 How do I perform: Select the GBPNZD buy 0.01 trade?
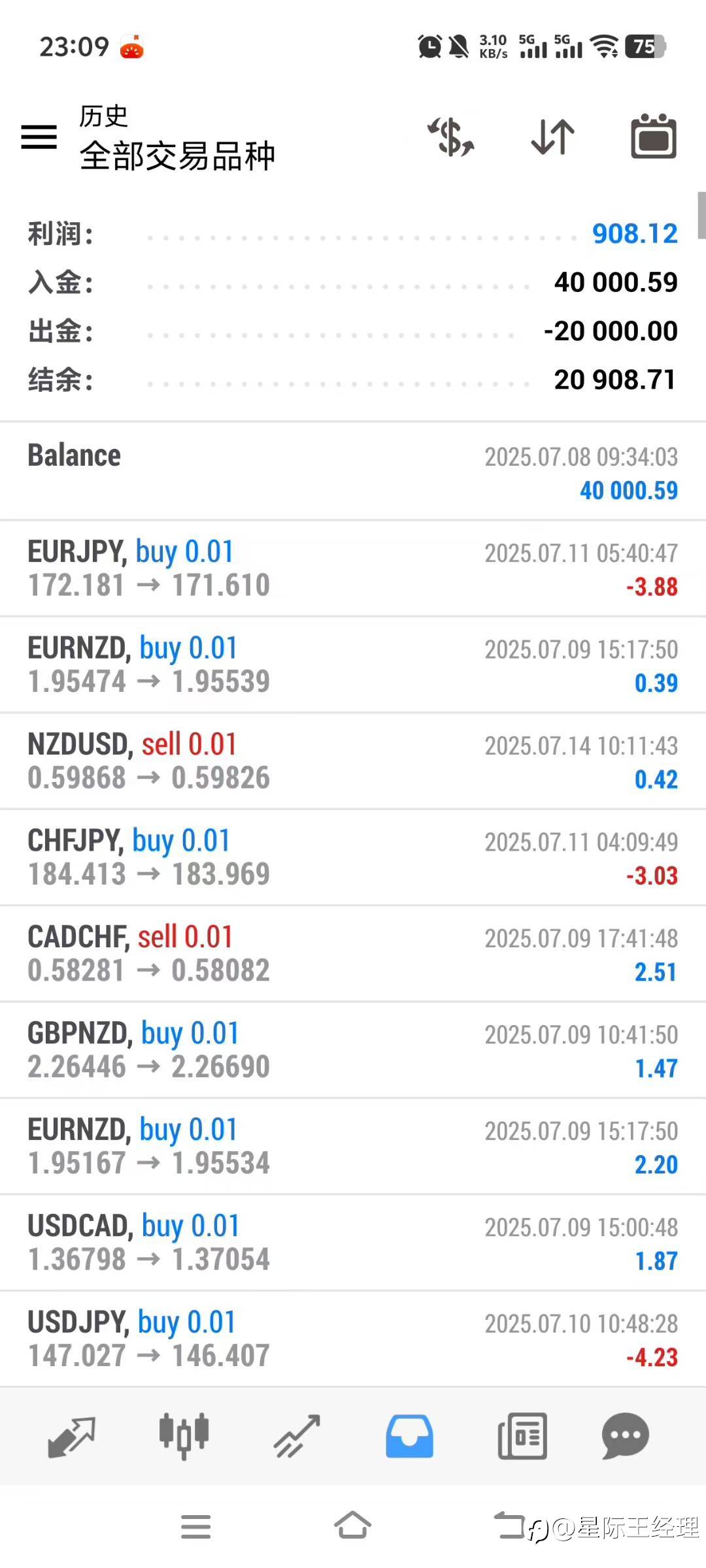point(353,1050)
